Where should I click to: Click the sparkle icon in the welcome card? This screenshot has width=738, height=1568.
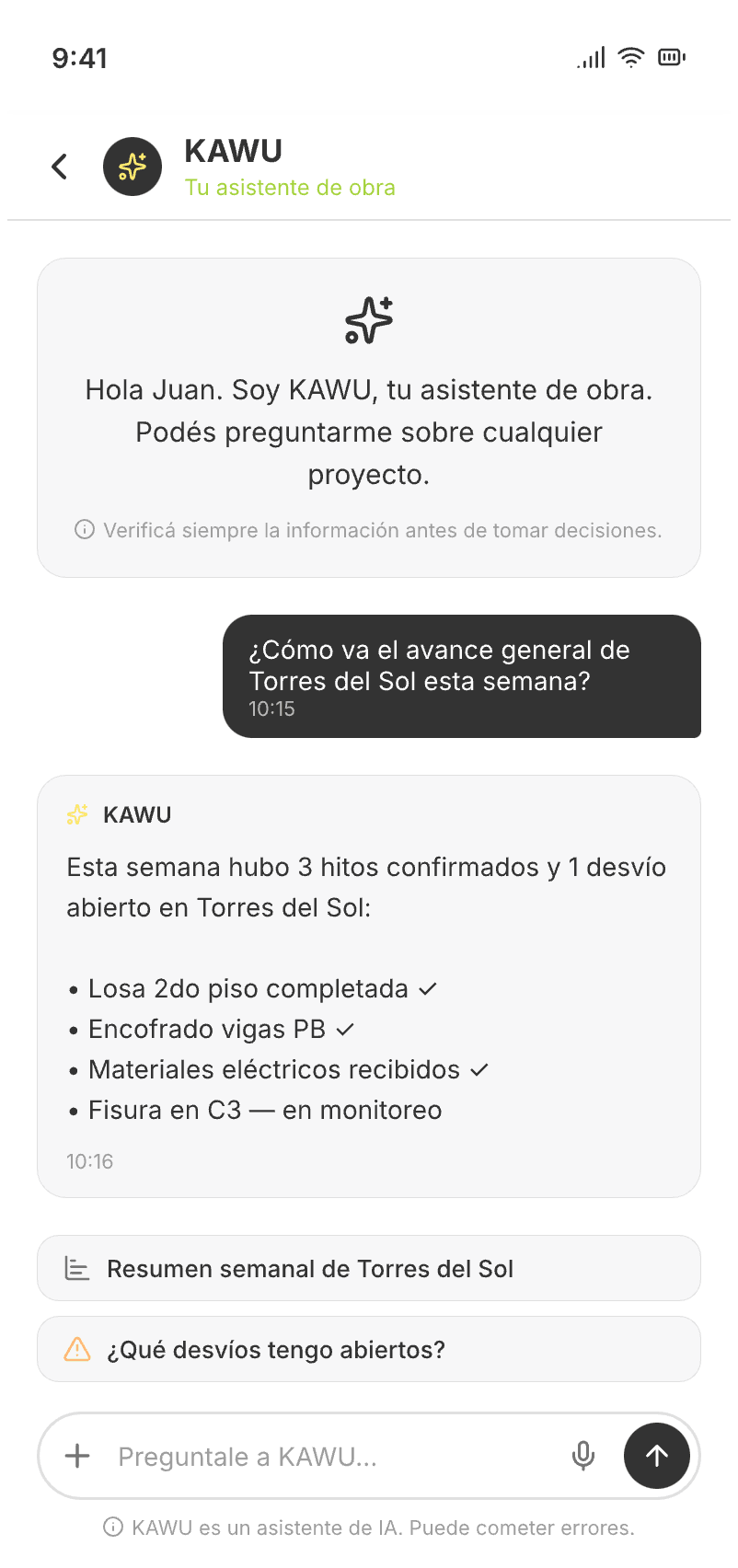coord(368,320)
